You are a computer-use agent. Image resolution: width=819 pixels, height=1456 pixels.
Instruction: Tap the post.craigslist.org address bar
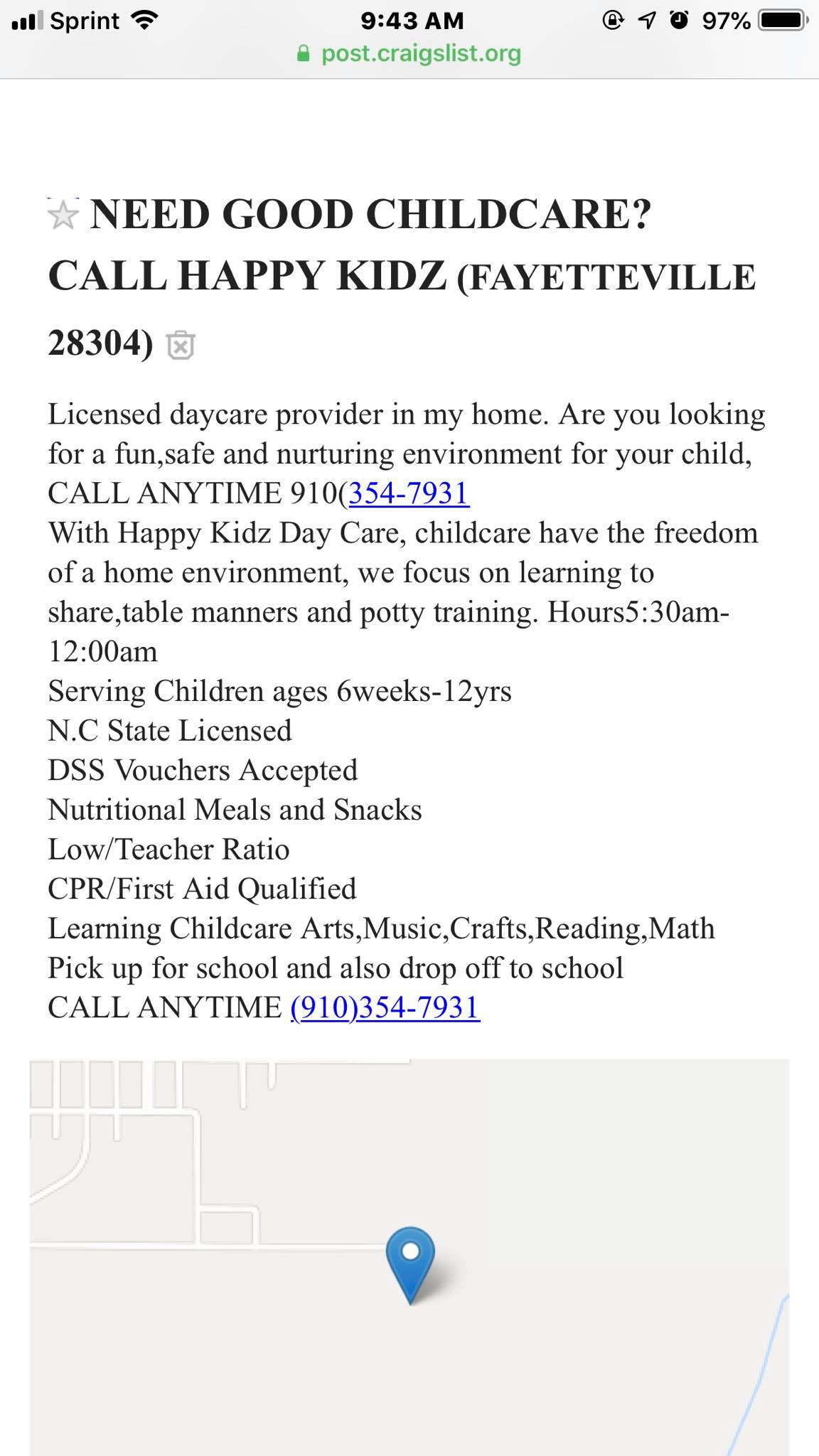point(409,53)
